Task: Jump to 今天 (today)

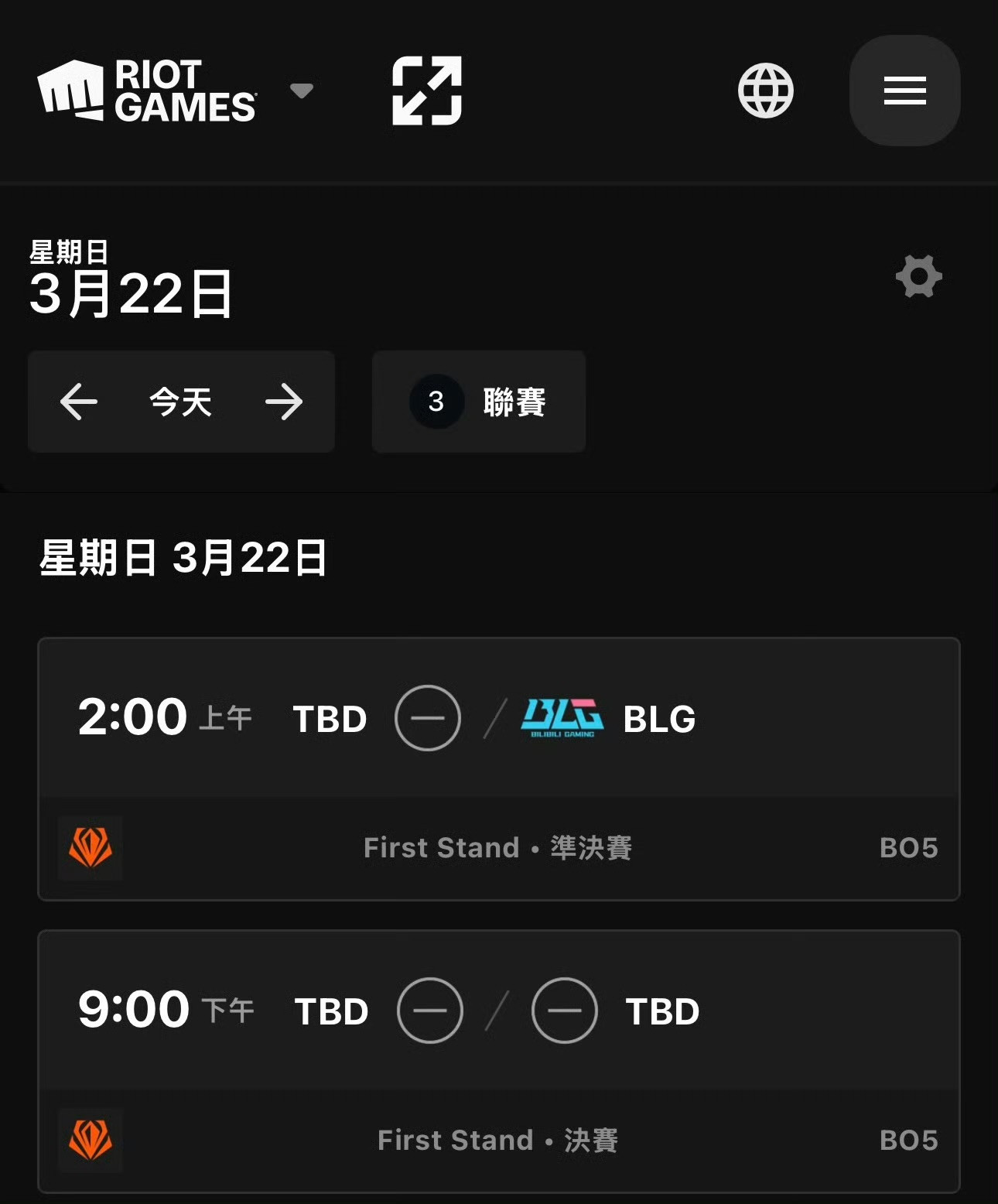Action: tap(181, 402)
